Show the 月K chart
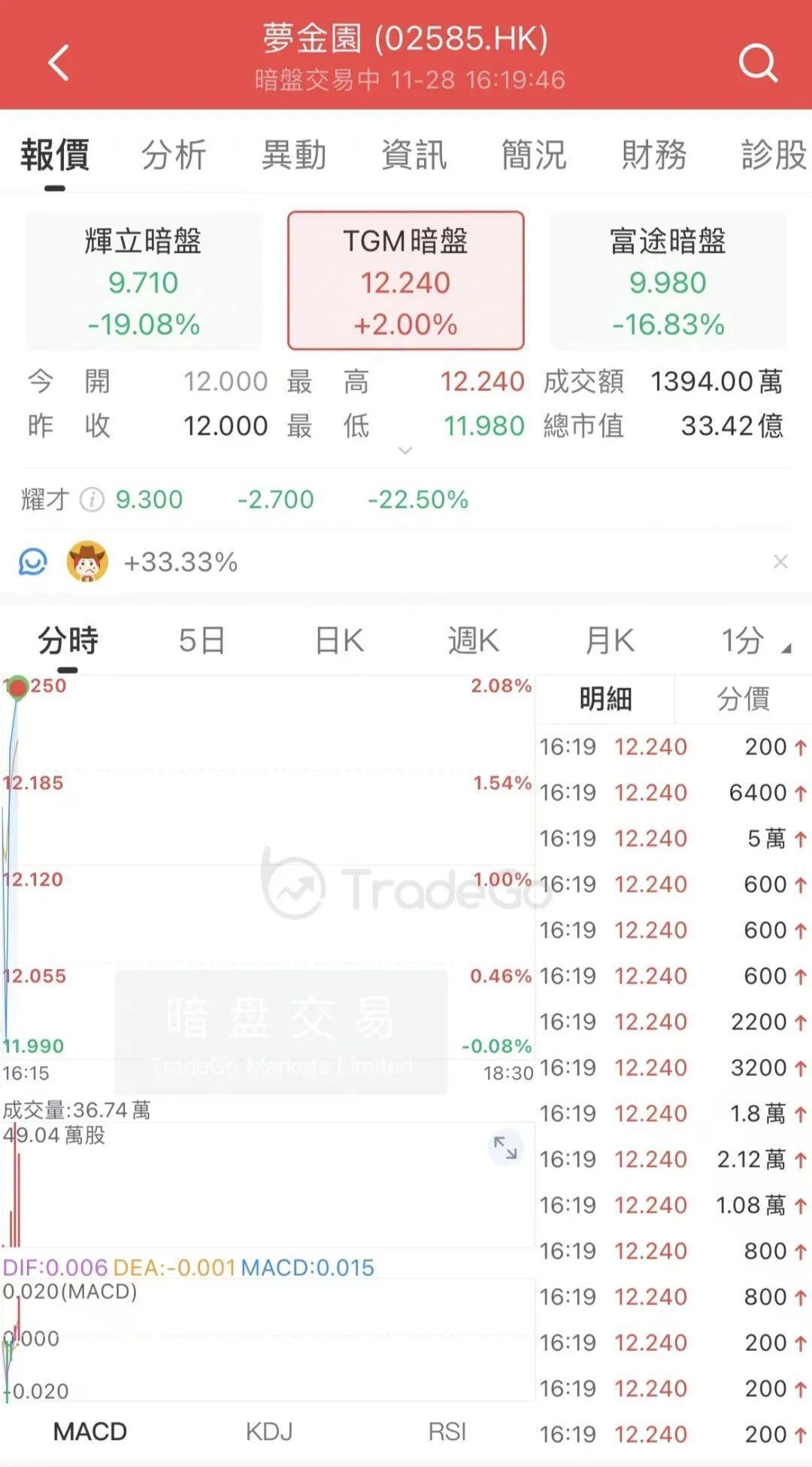The height and width of the screenshot is (1467, 812). click(x=610, y=641)
